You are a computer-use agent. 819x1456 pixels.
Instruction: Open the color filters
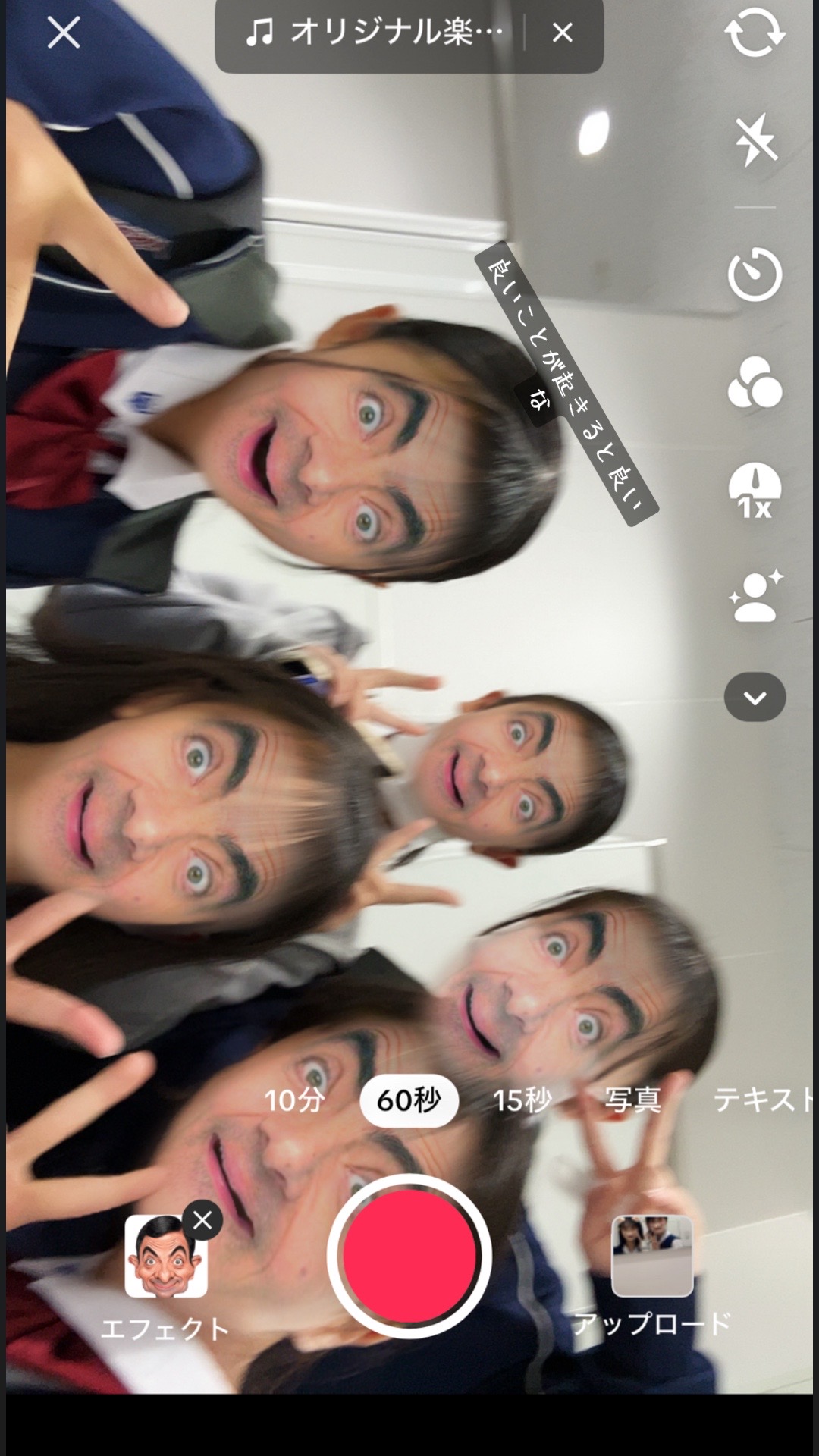(x=755, y=383)
